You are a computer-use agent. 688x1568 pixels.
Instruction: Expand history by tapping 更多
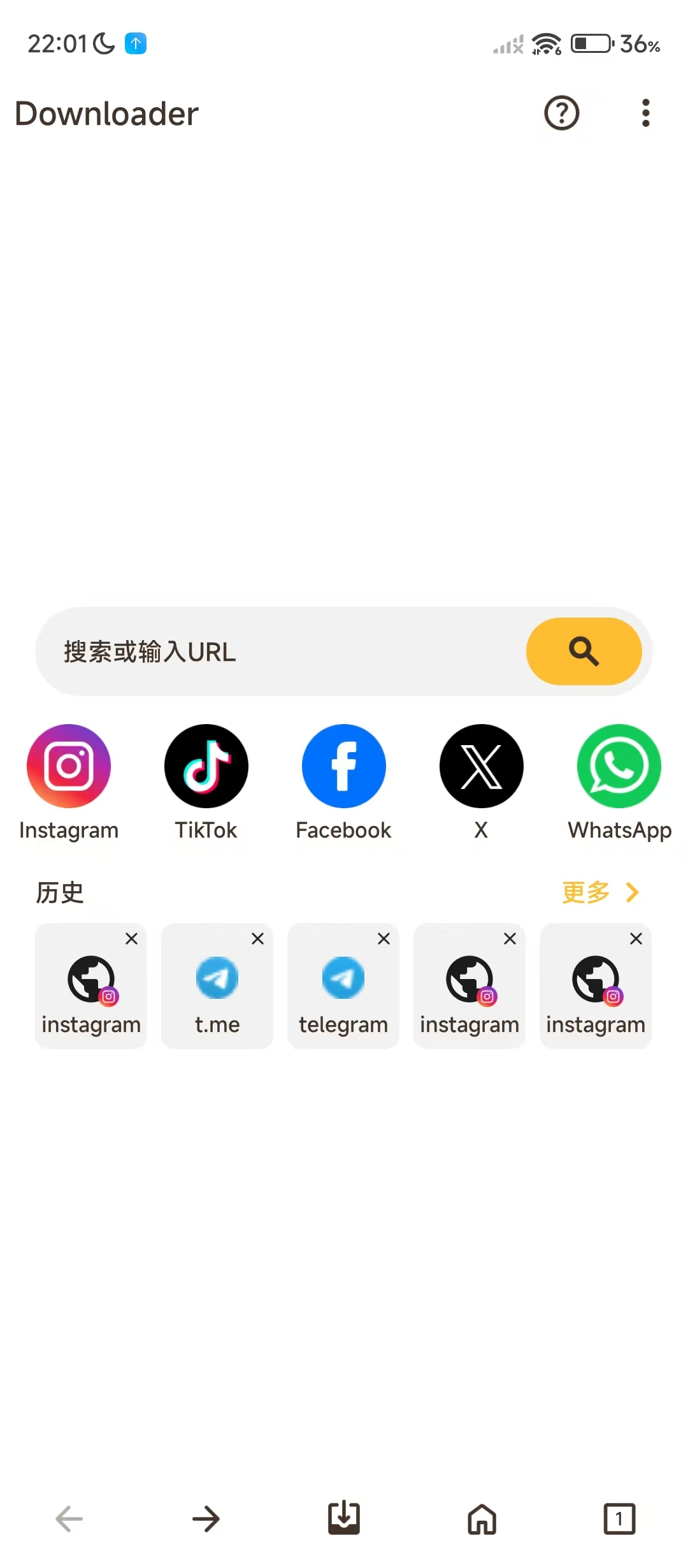click(x=584, y=892)
